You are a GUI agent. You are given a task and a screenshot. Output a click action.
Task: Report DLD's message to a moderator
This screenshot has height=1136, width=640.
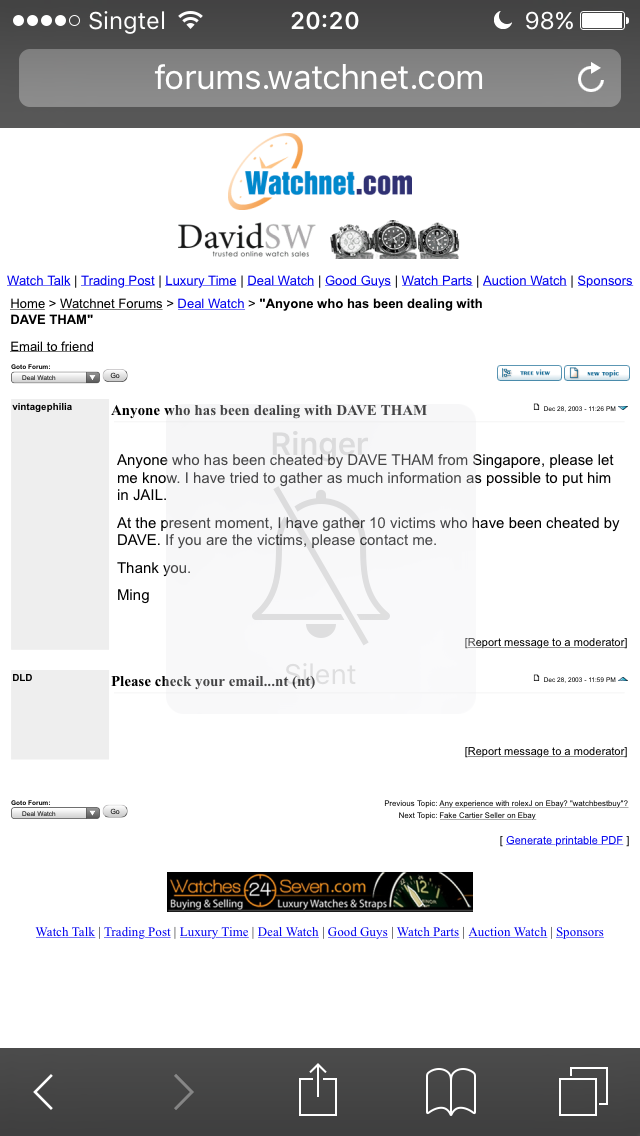(546, 751)
